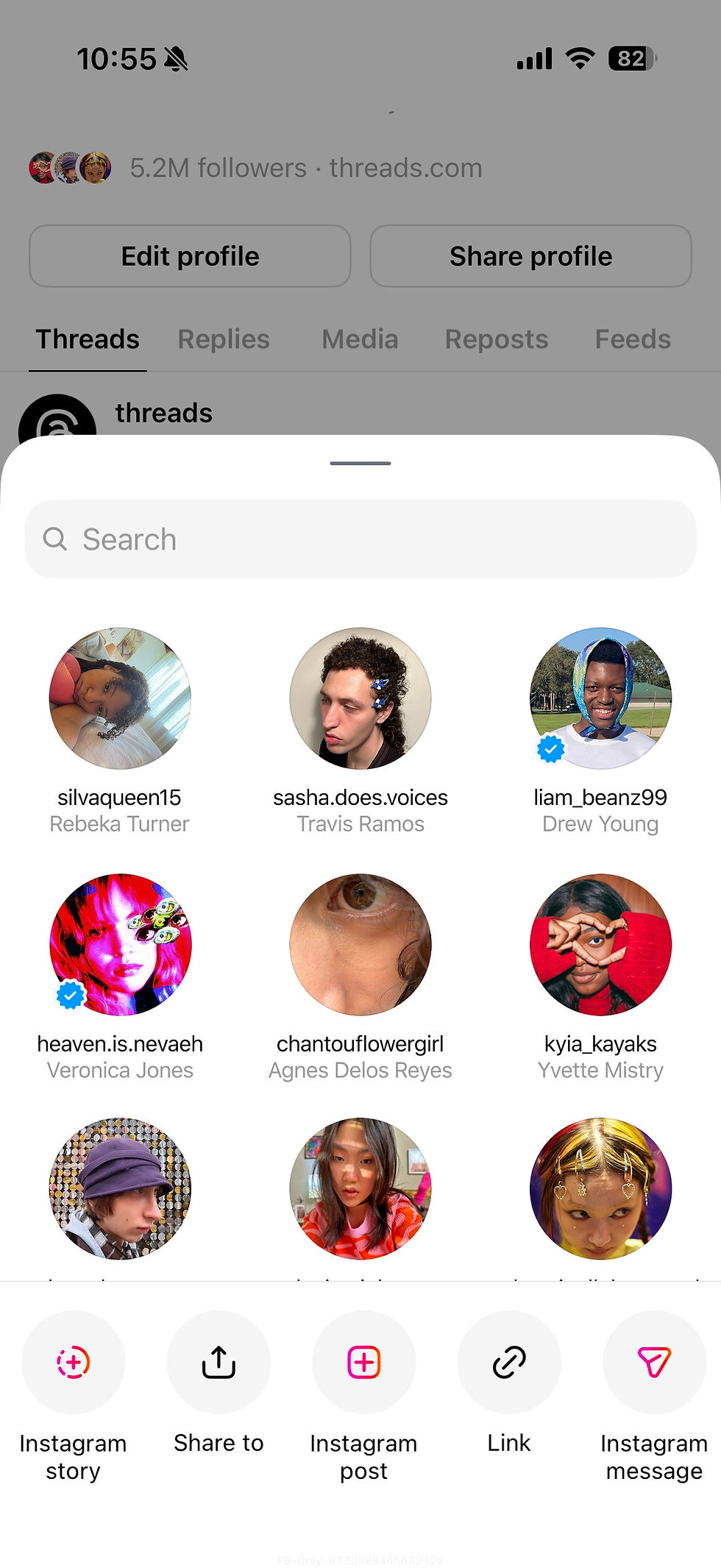The width and height of the screenshot is (721, 1568).
Task: Share as an Instagram post
Action: tap(363, 1362)
